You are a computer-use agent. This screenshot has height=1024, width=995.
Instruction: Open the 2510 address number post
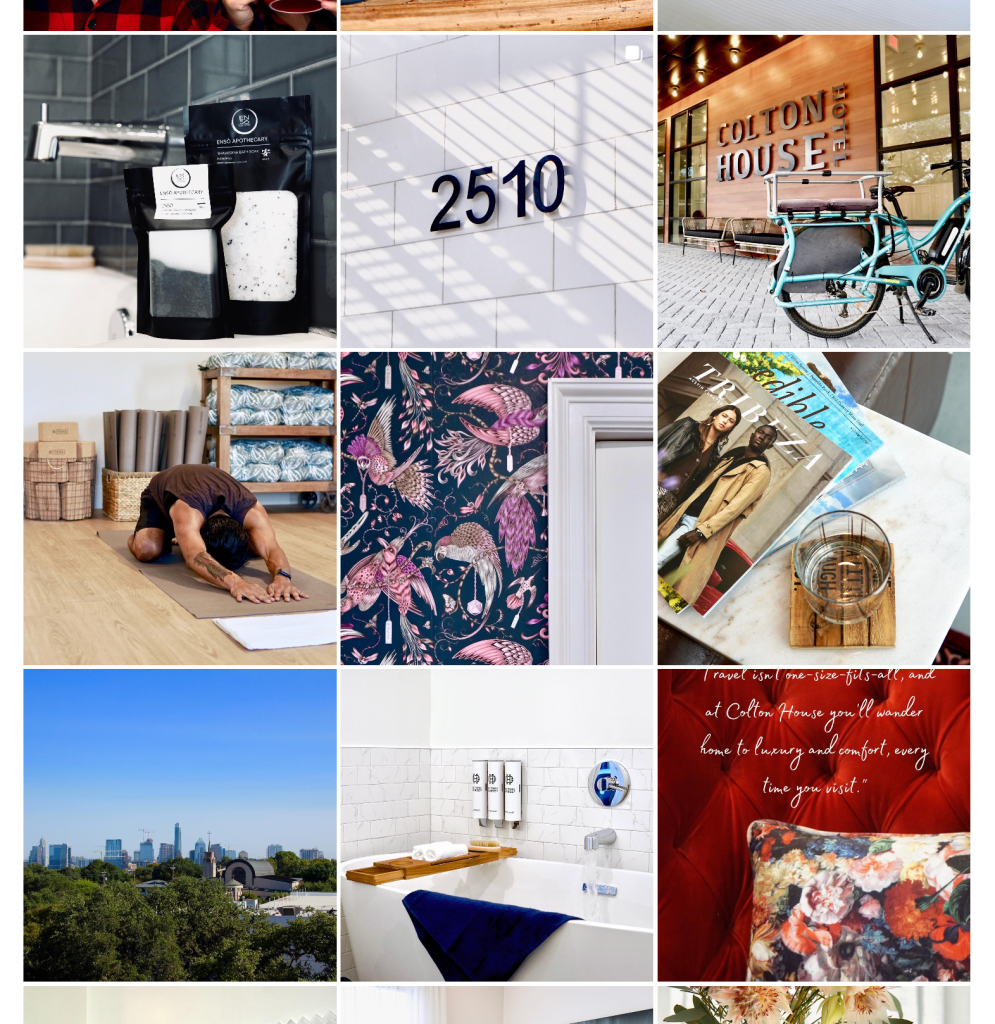496,191
